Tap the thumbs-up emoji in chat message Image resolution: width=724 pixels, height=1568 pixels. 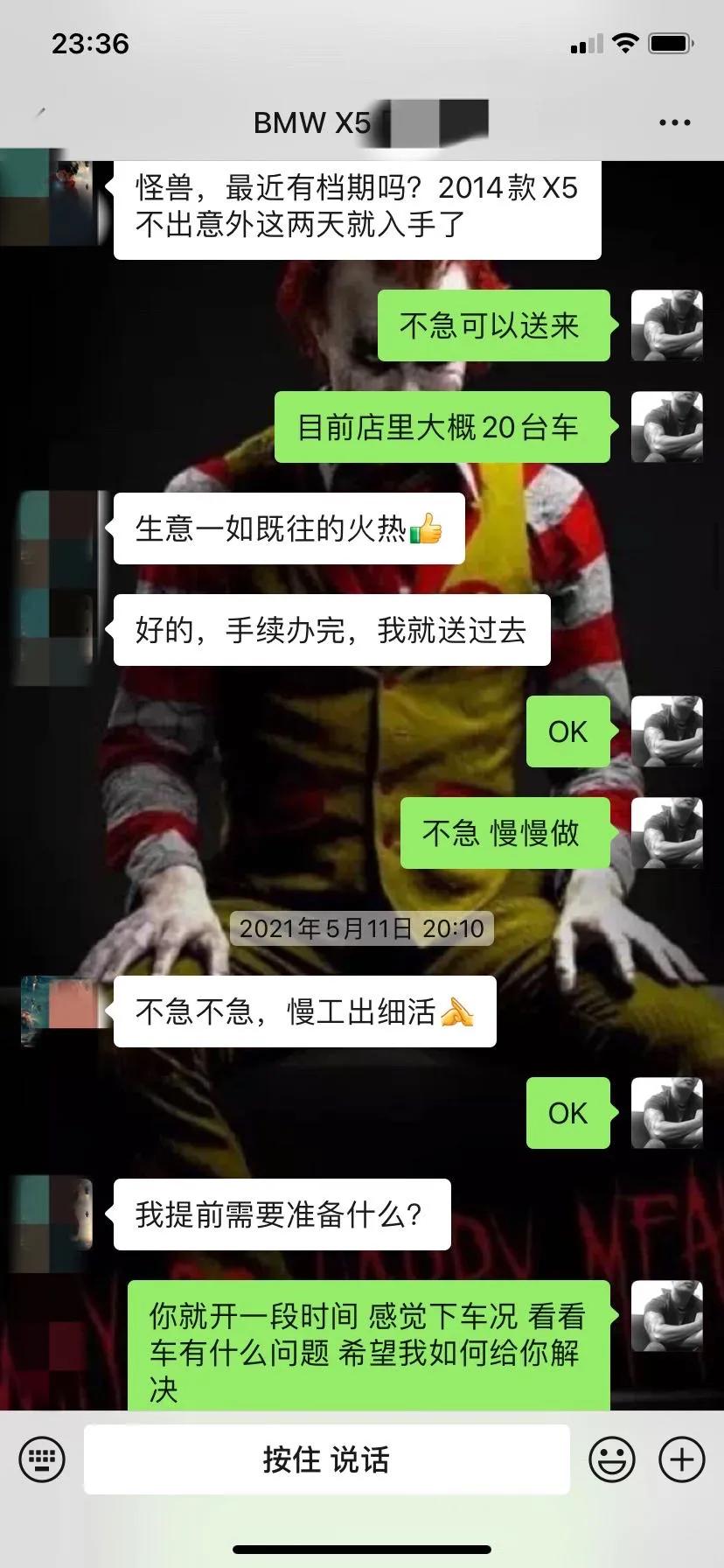tap(430, 528)
